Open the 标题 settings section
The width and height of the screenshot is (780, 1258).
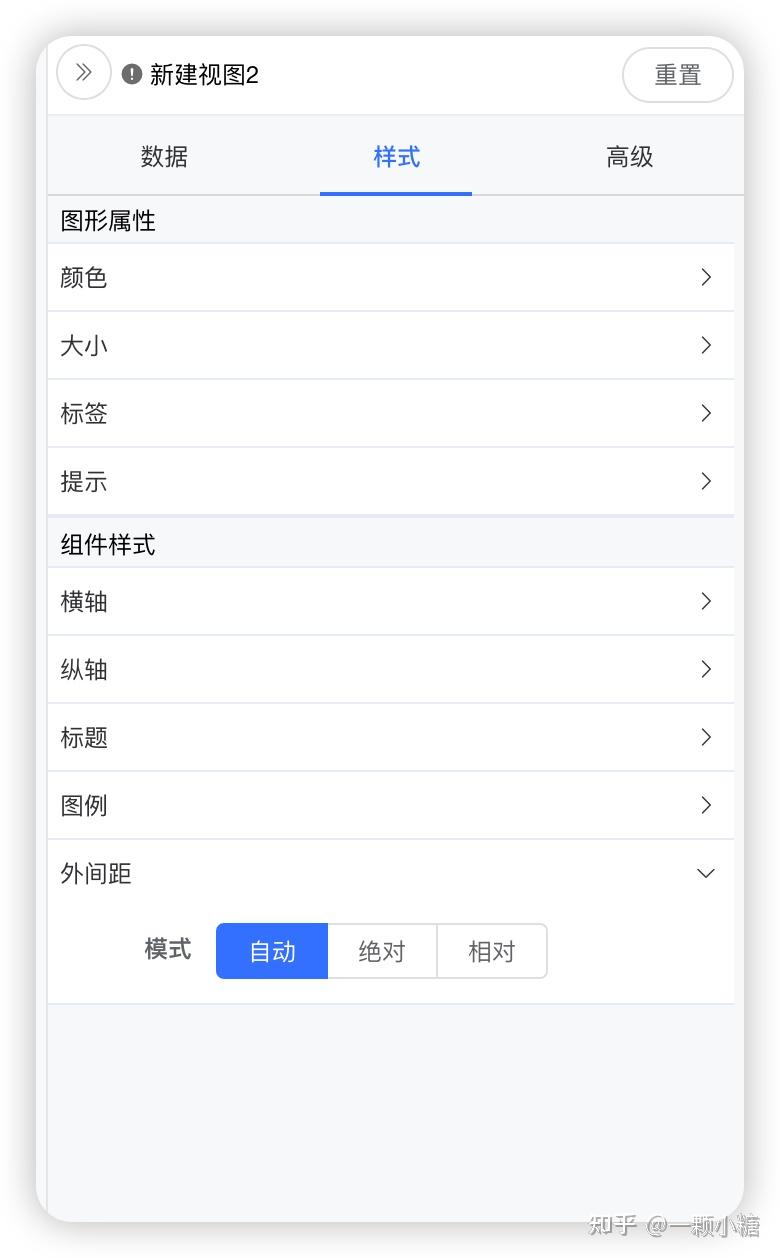pyautogui.click(x=390, y=737)
